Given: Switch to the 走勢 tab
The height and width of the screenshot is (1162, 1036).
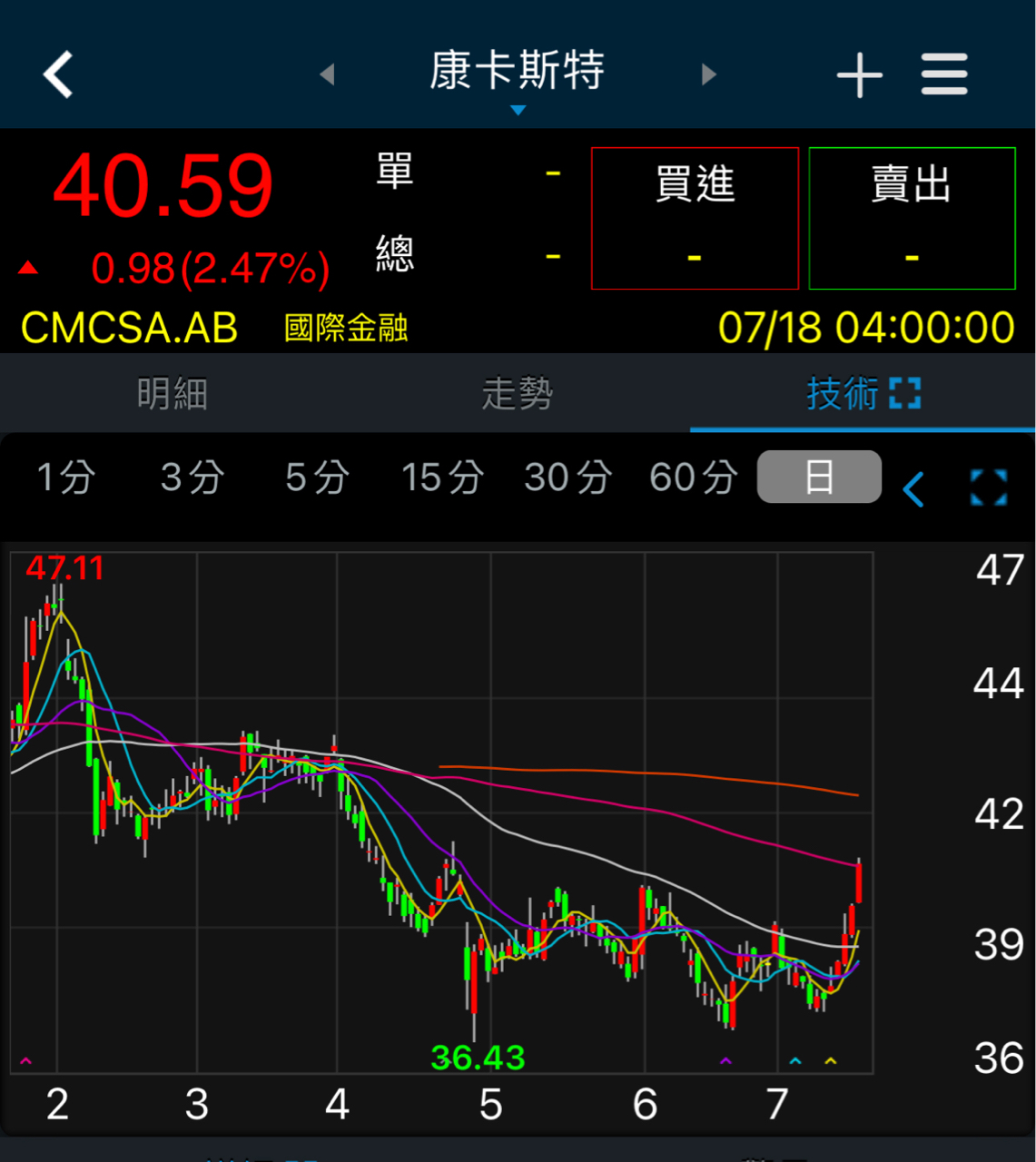Looking at the screenshot, I should pyautogui.click(x=518, y=394).
